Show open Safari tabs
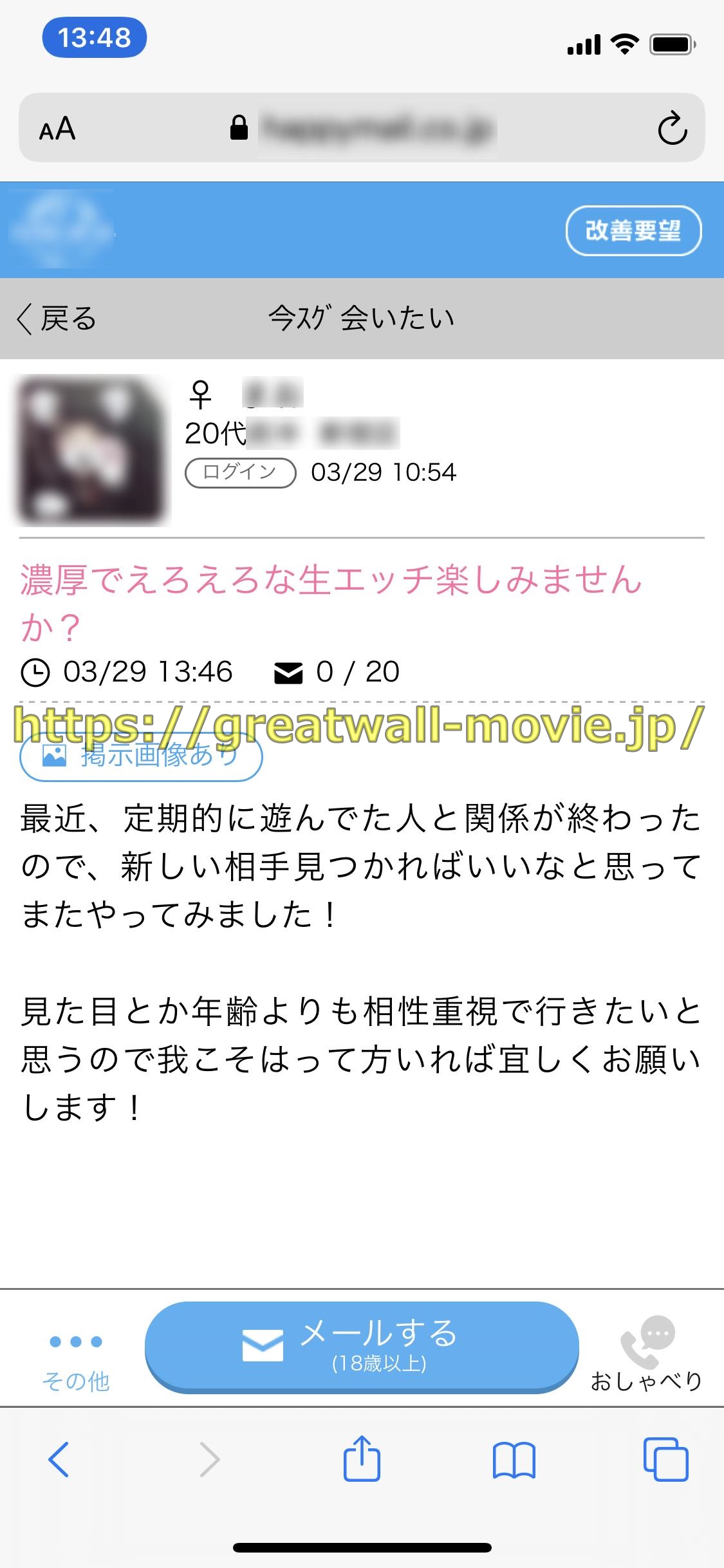The height and width of the screenshot is (1568, 724). (x=666, y=1459)
